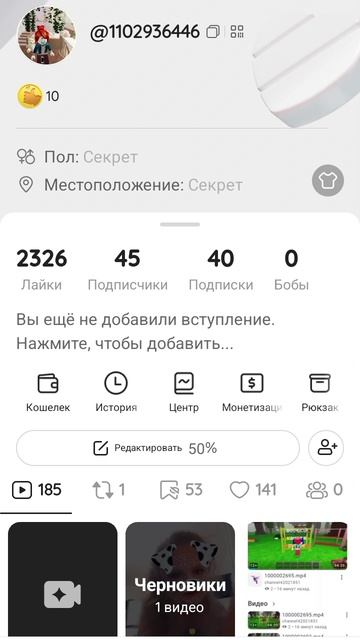Image resolution: width=360 pixels, height=640 pixels.
Task: Open the Рюкзак backpack
Action: [x=320, y=392]
